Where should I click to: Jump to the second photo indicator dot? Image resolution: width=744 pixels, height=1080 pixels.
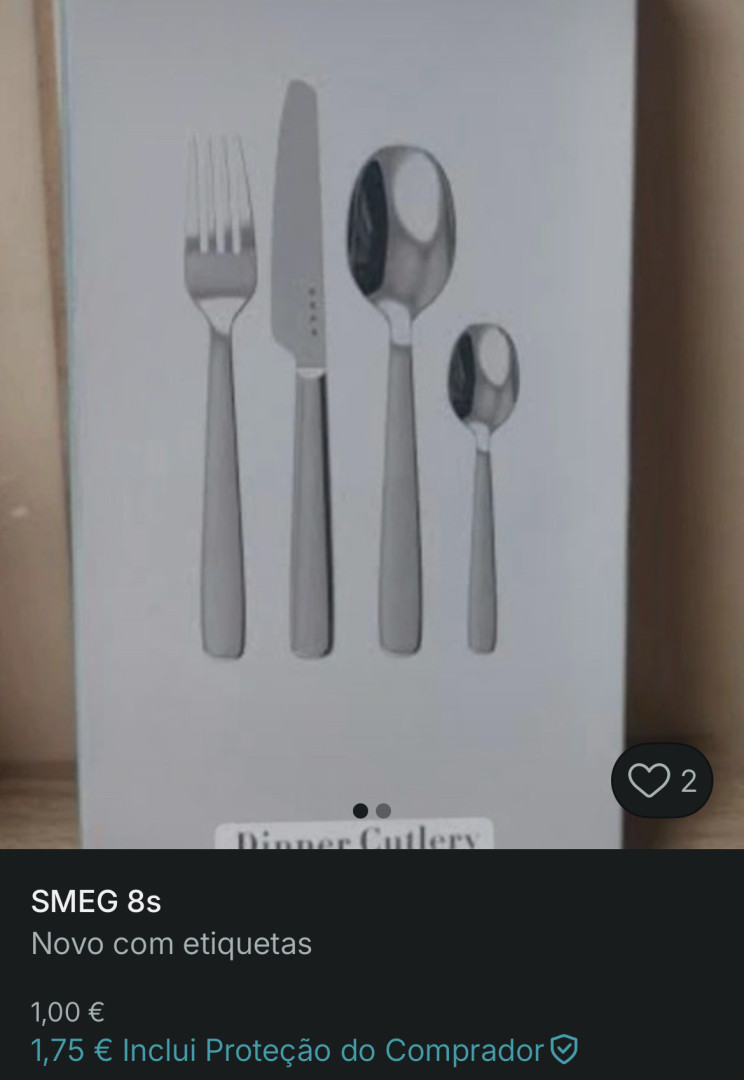pyautogui.click(x=384, y=811)
